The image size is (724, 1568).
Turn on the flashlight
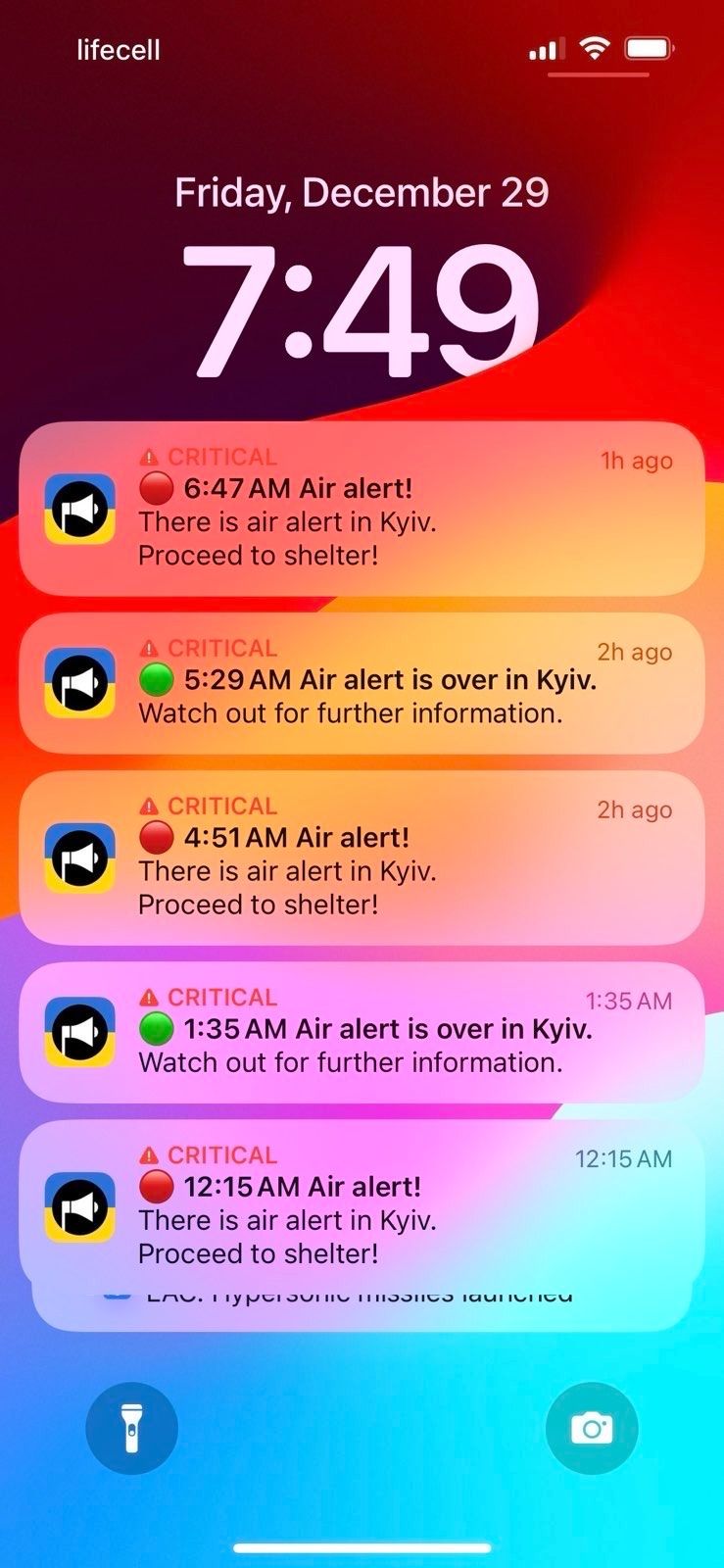(132, 1428)
